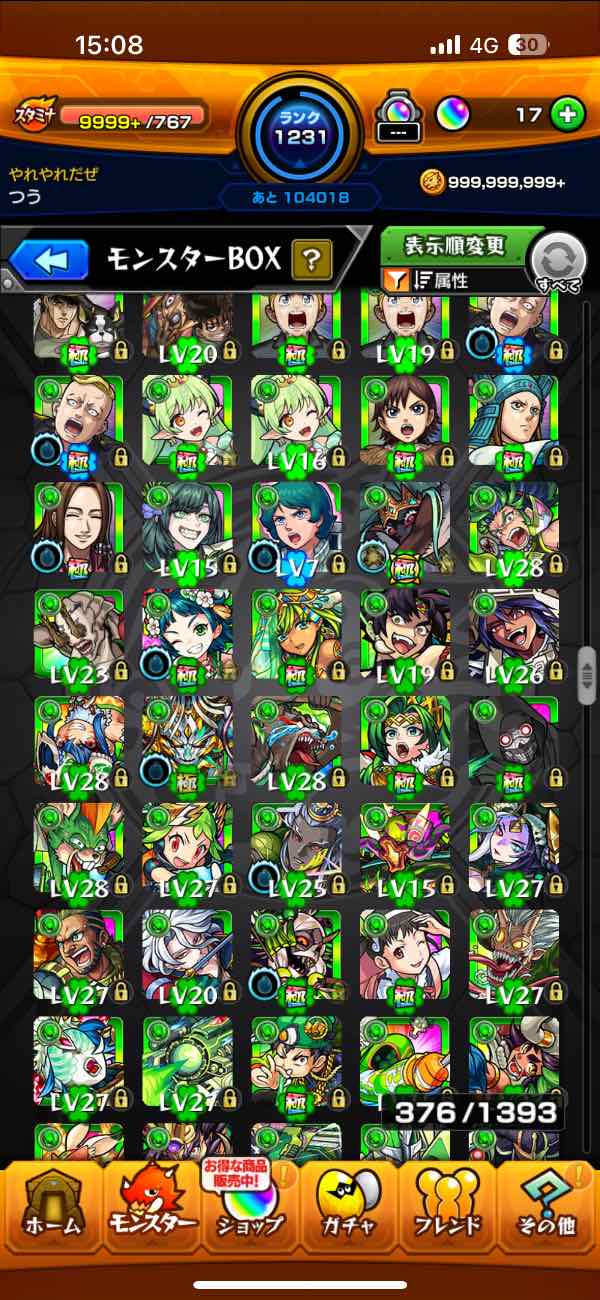Switch to the ホーム tab
This screenshot has height=1300, width=600.
click(50, 1213)
